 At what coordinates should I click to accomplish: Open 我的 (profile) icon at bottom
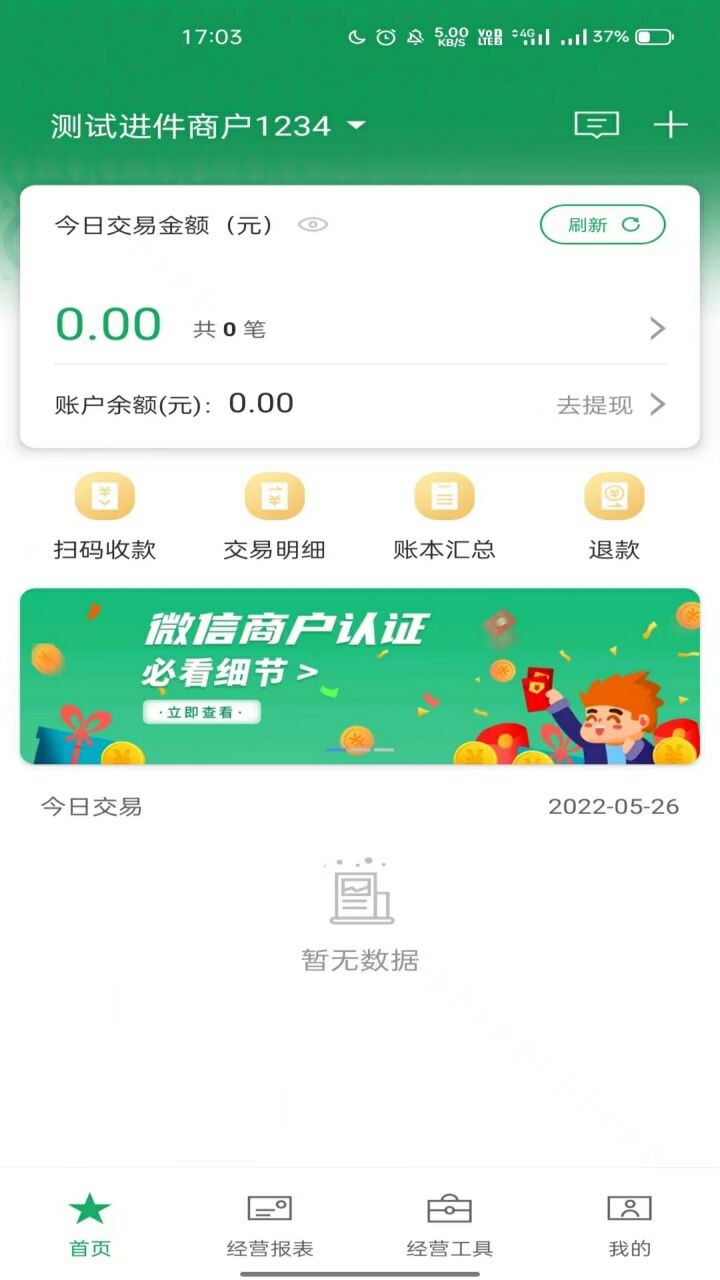(628, 1223)
